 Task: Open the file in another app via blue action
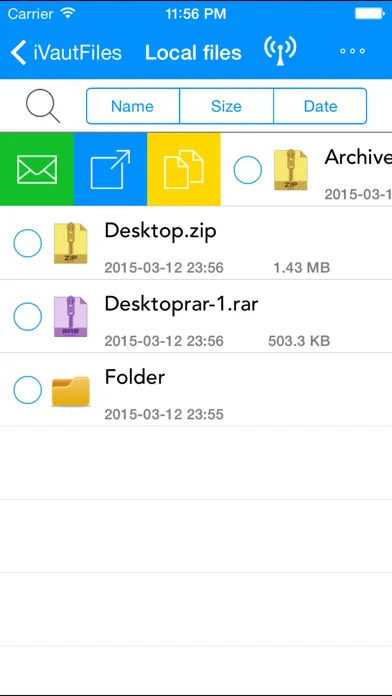click(x=110, y=169)
